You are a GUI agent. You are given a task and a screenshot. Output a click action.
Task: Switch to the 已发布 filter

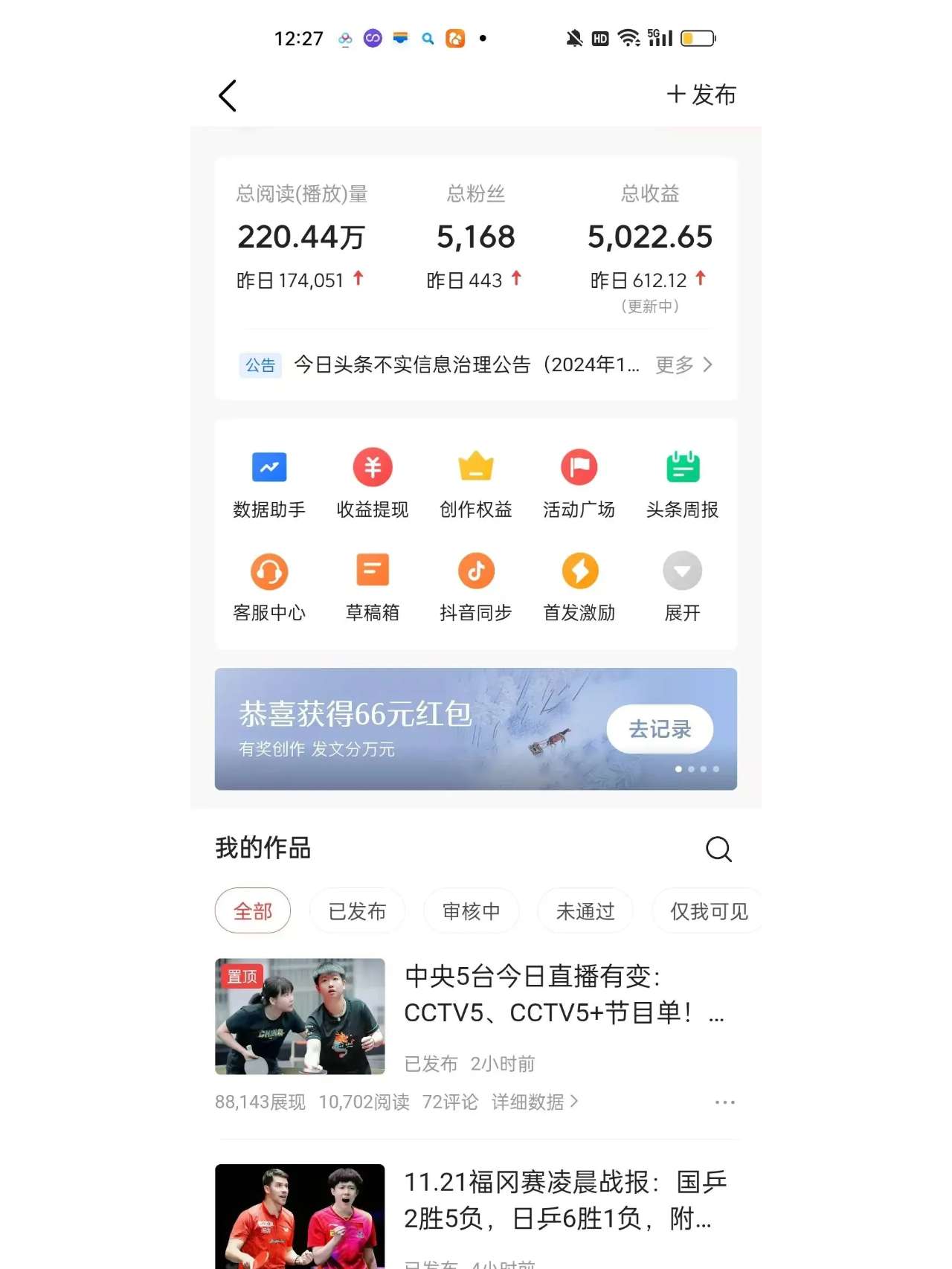click(x=357, y=911)
